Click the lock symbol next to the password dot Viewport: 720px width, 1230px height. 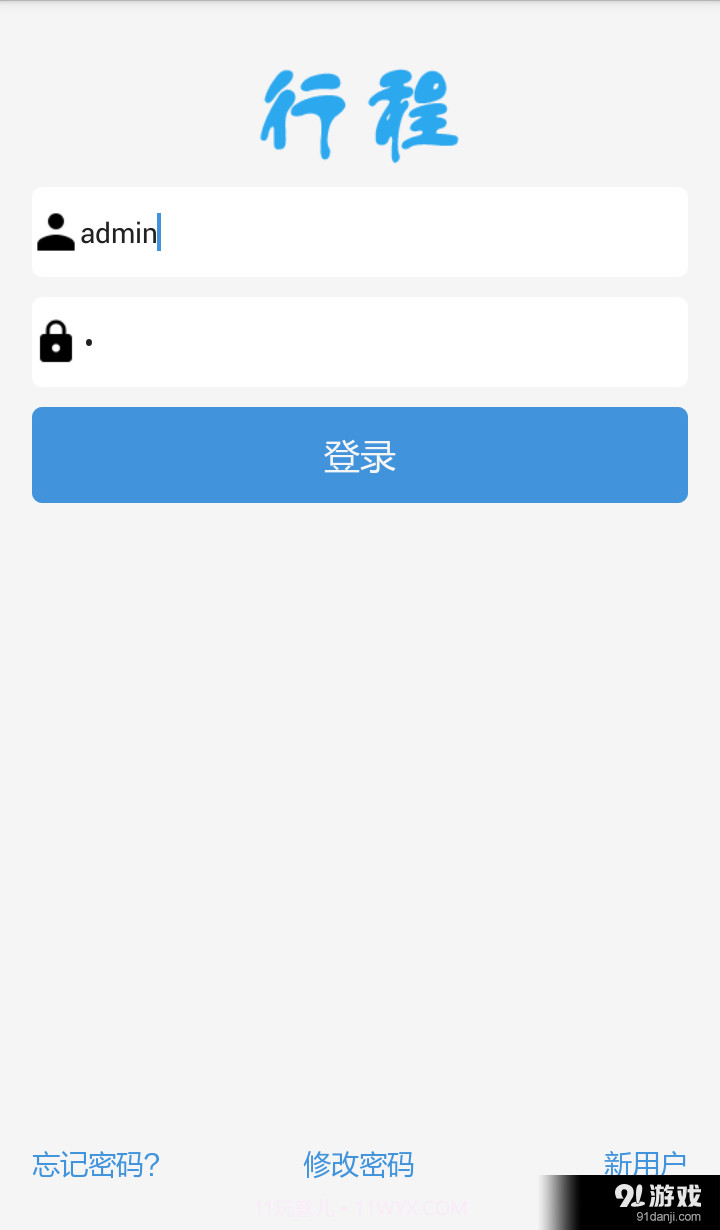[x=55, y=342]
